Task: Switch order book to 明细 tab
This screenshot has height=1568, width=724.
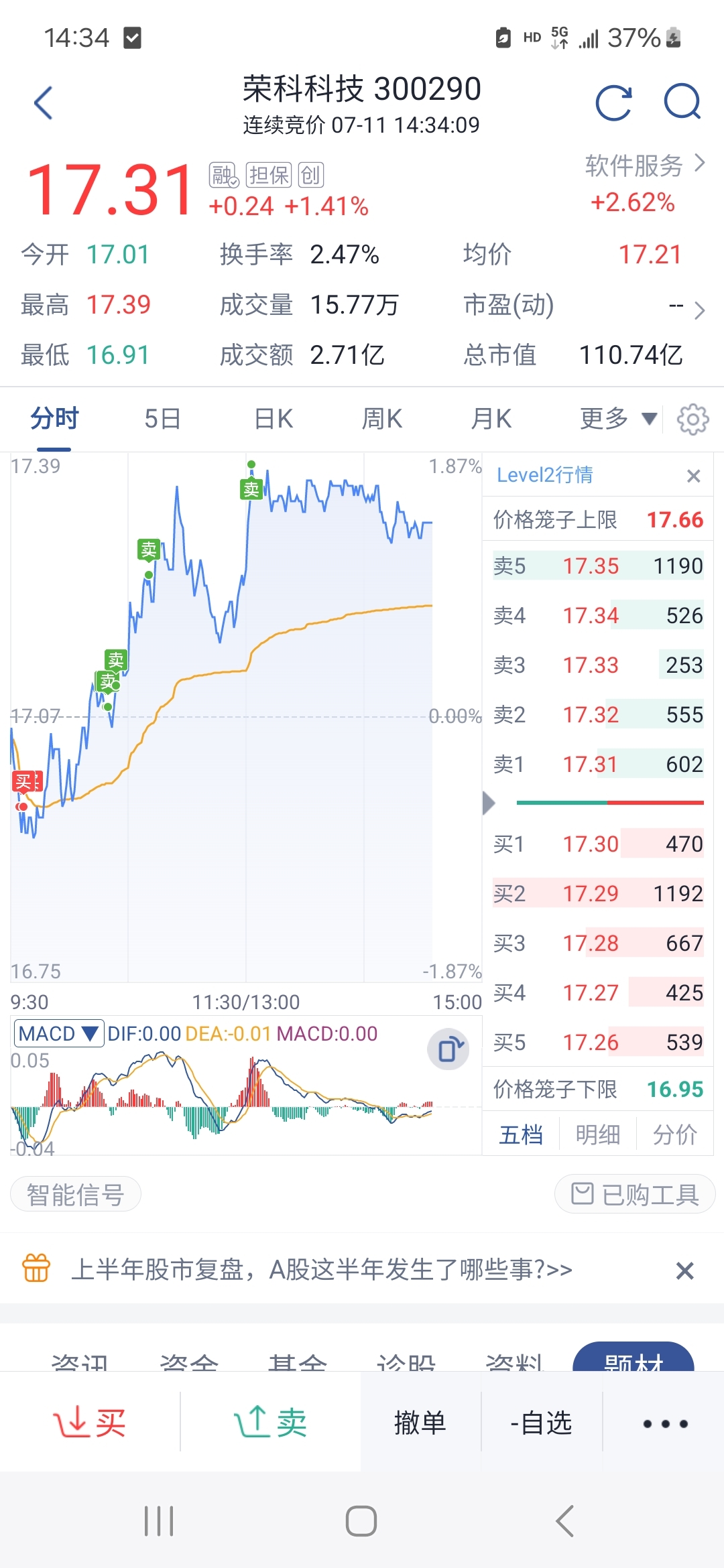Action: (x=597, y=1134)
